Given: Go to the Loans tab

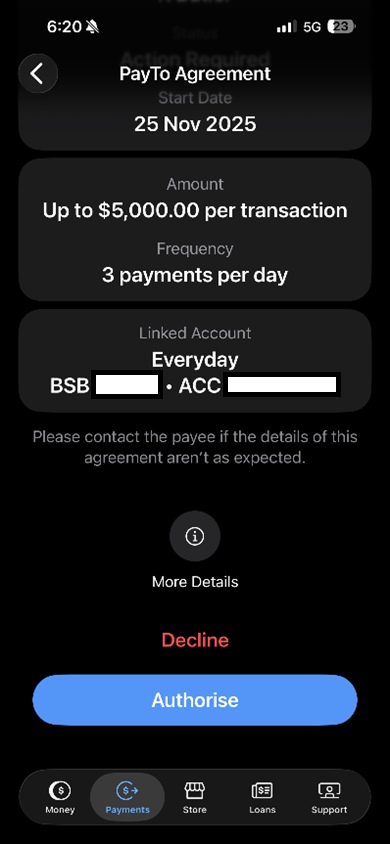Looking at the screenshot, I should 262,797.
